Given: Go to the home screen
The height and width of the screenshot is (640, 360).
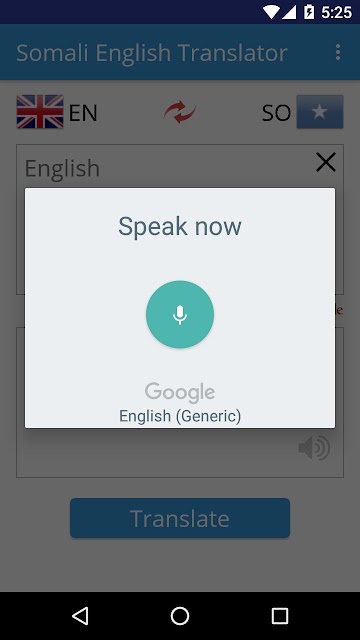Looking at the screenshot, I should point(180,616).
